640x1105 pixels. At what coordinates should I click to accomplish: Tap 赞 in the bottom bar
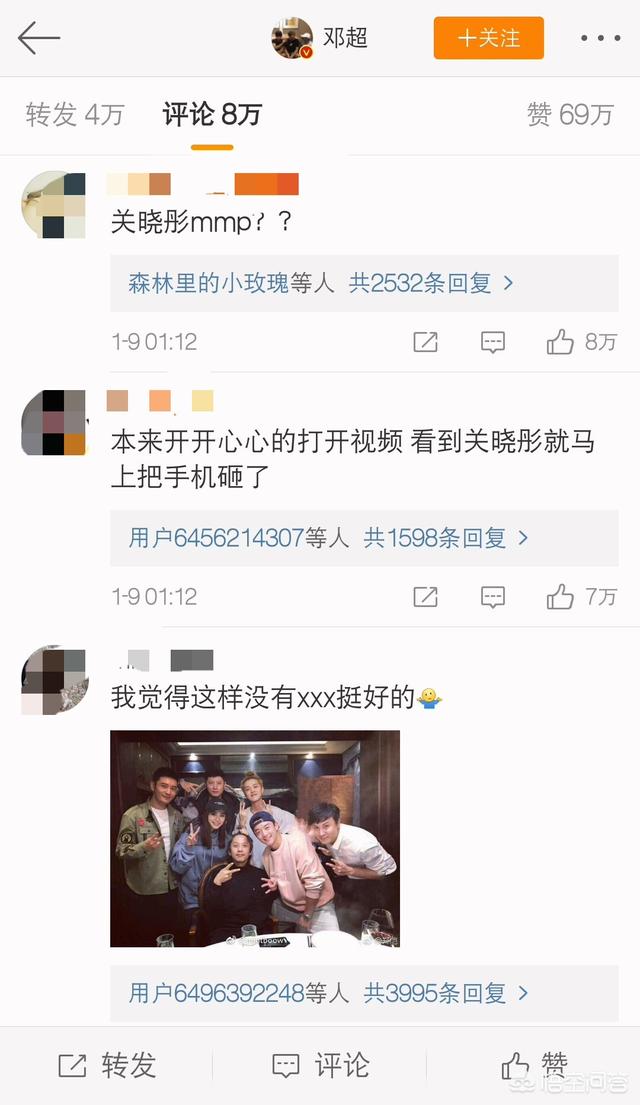coord(534,1066)
